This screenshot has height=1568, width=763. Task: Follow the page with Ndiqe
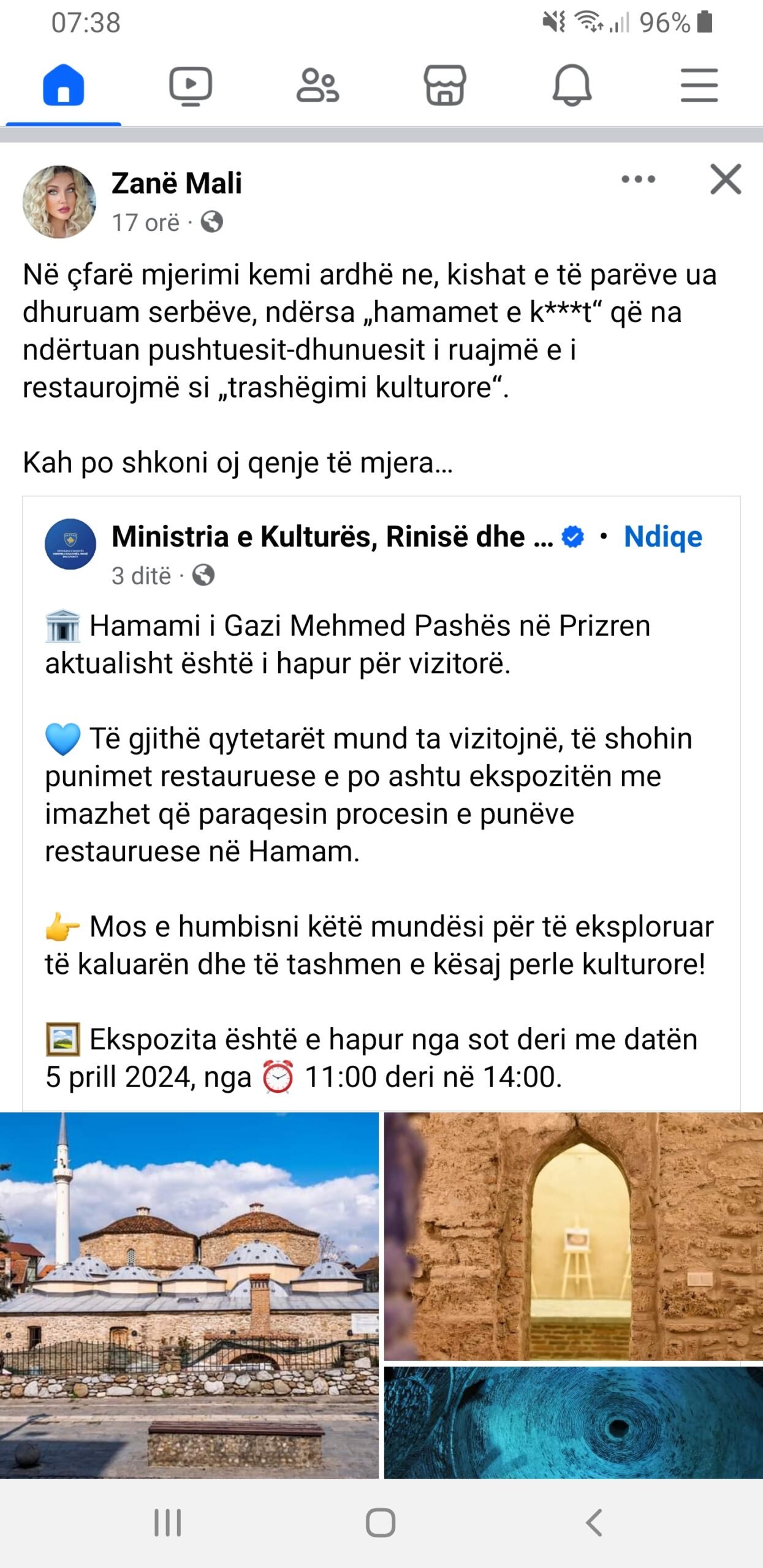pyautogui.click(x=662, y=537)
